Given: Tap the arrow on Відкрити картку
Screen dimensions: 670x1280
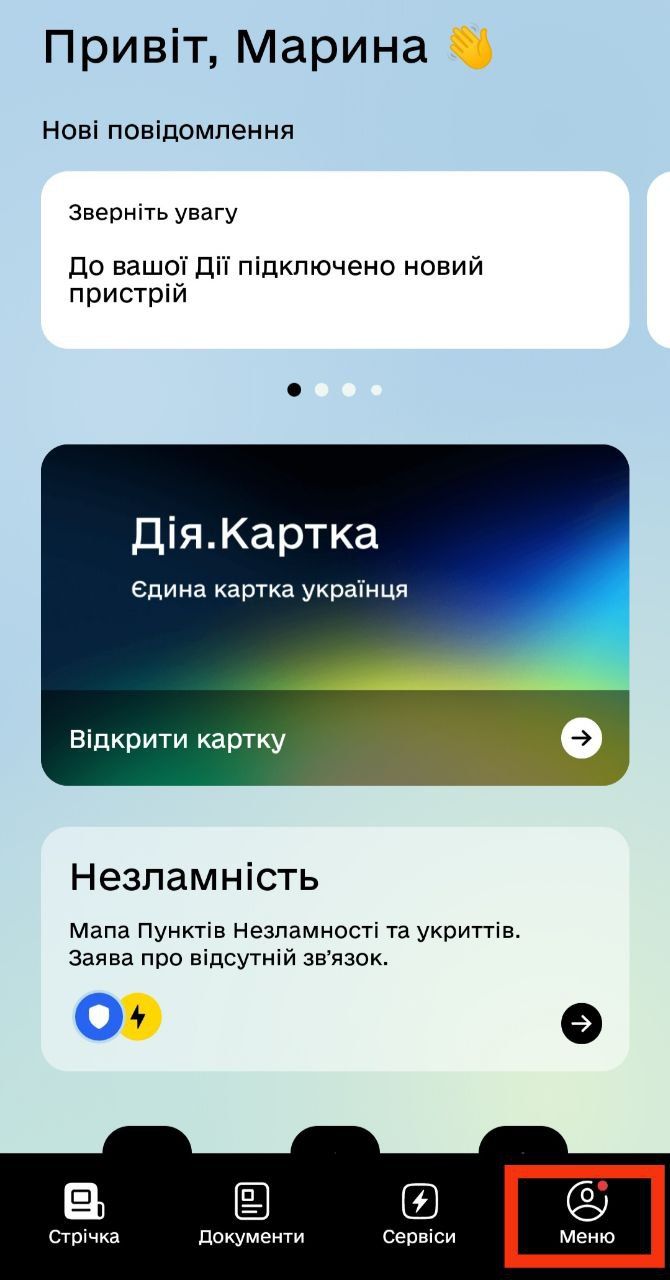Looking at the screenshot, I should (581, 739).
